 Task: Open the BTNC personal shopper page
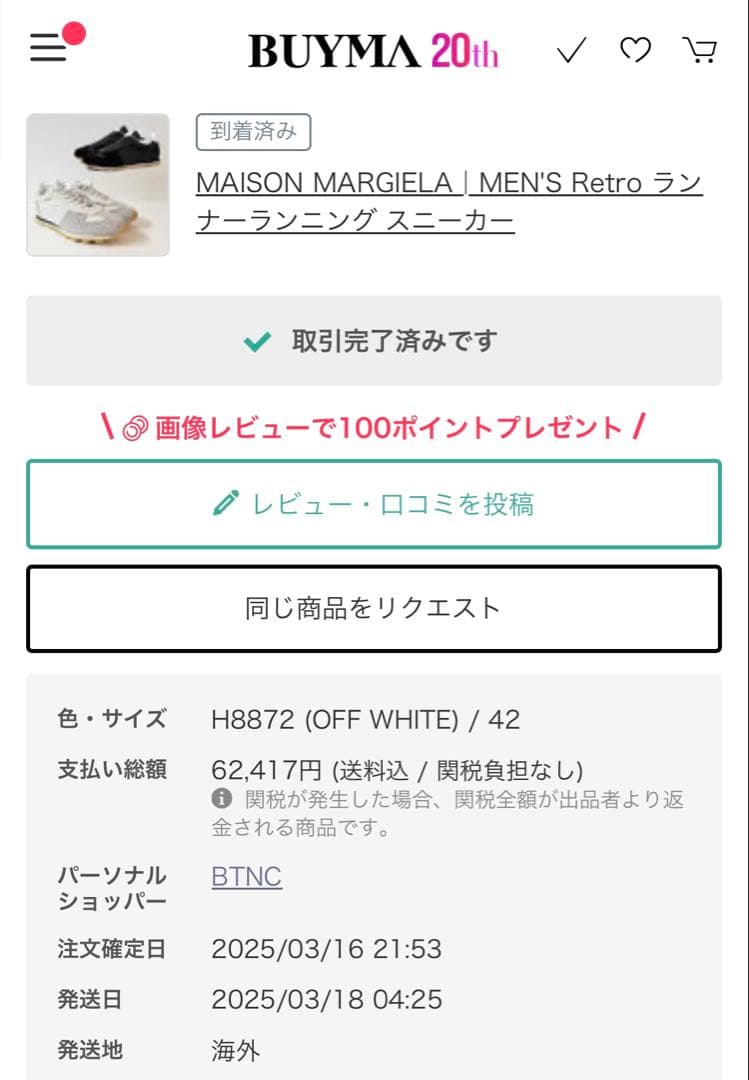click(x=247, y=876)
